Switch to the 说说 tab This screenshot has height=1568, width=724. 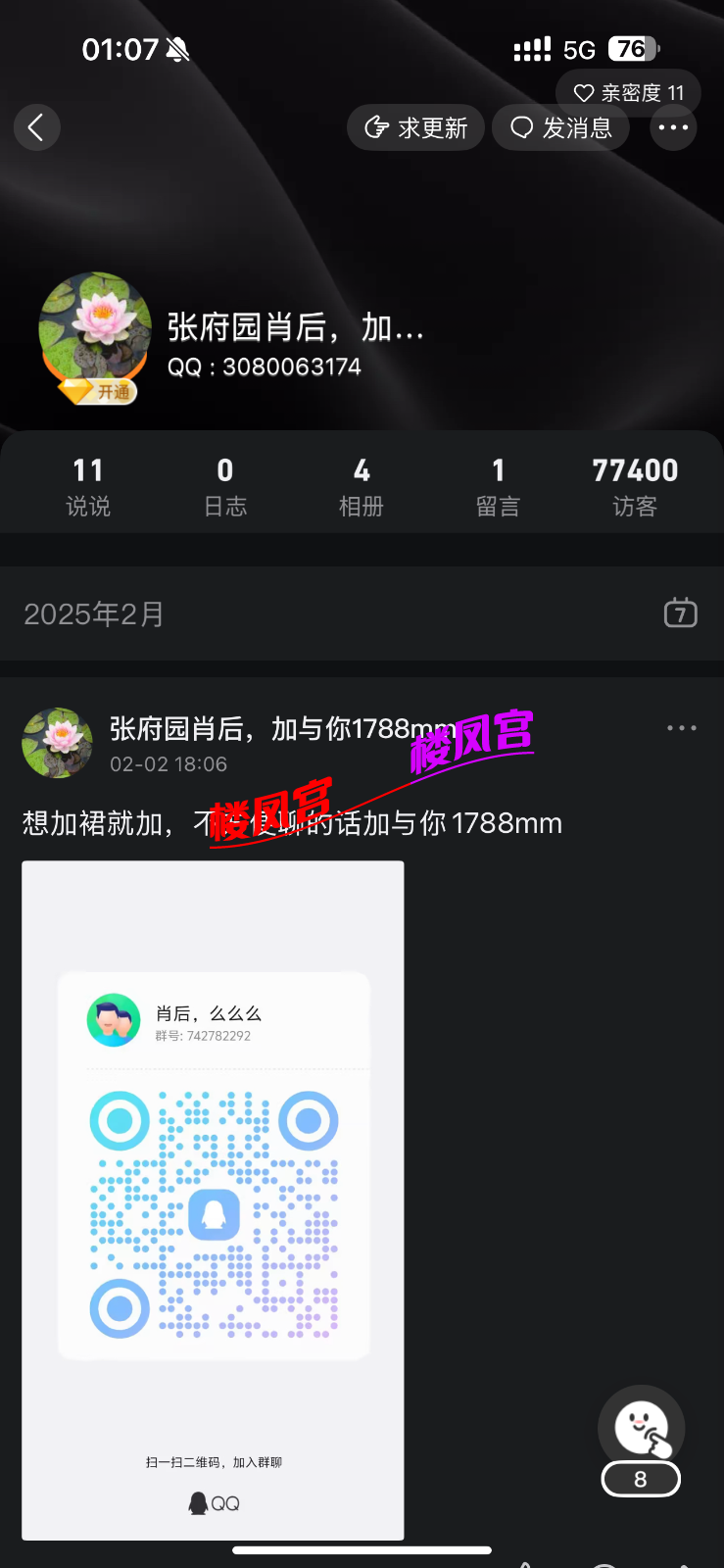click(88, 485)
